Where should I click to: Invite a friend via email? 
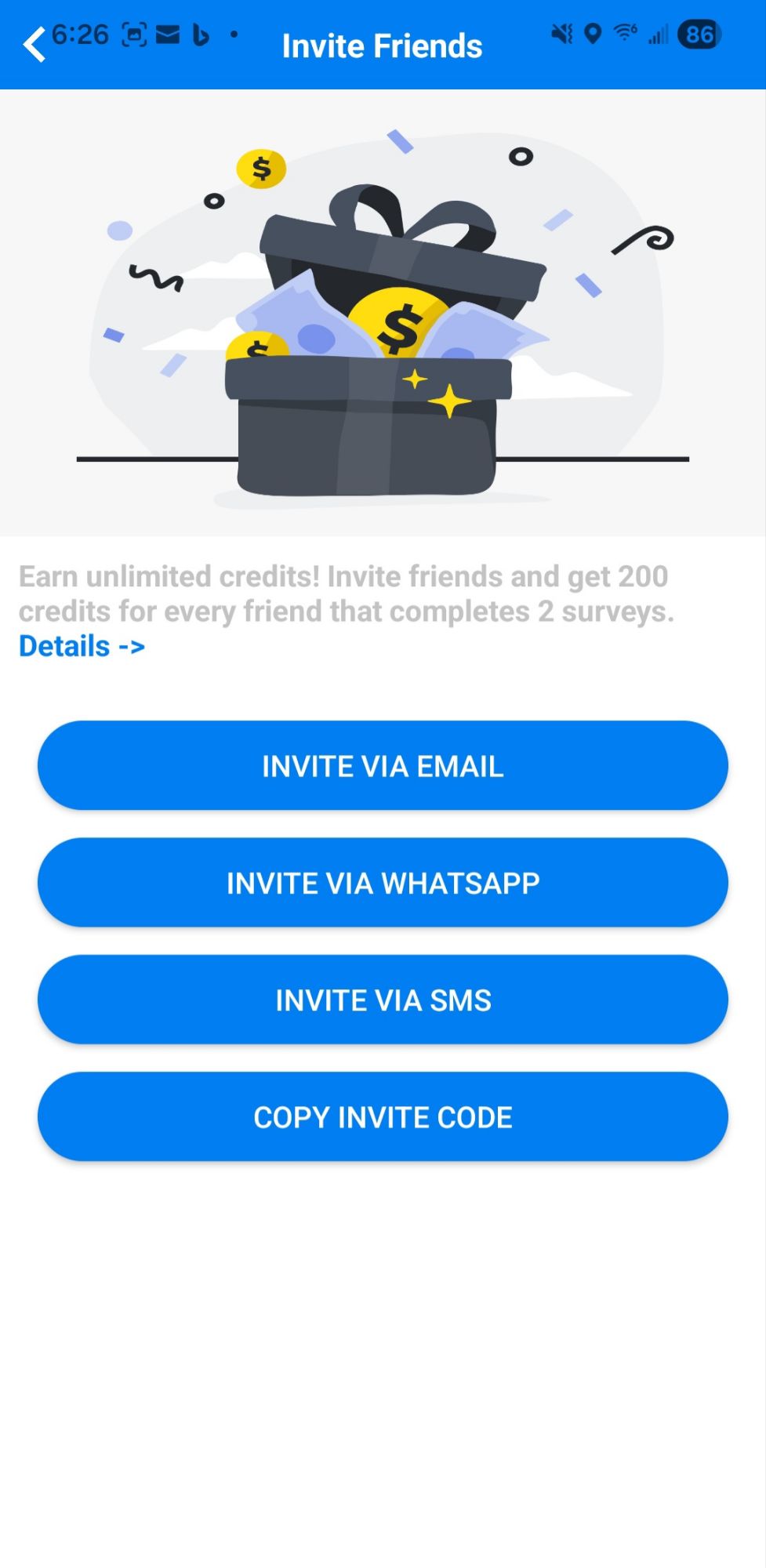click(x=383, y=765)
